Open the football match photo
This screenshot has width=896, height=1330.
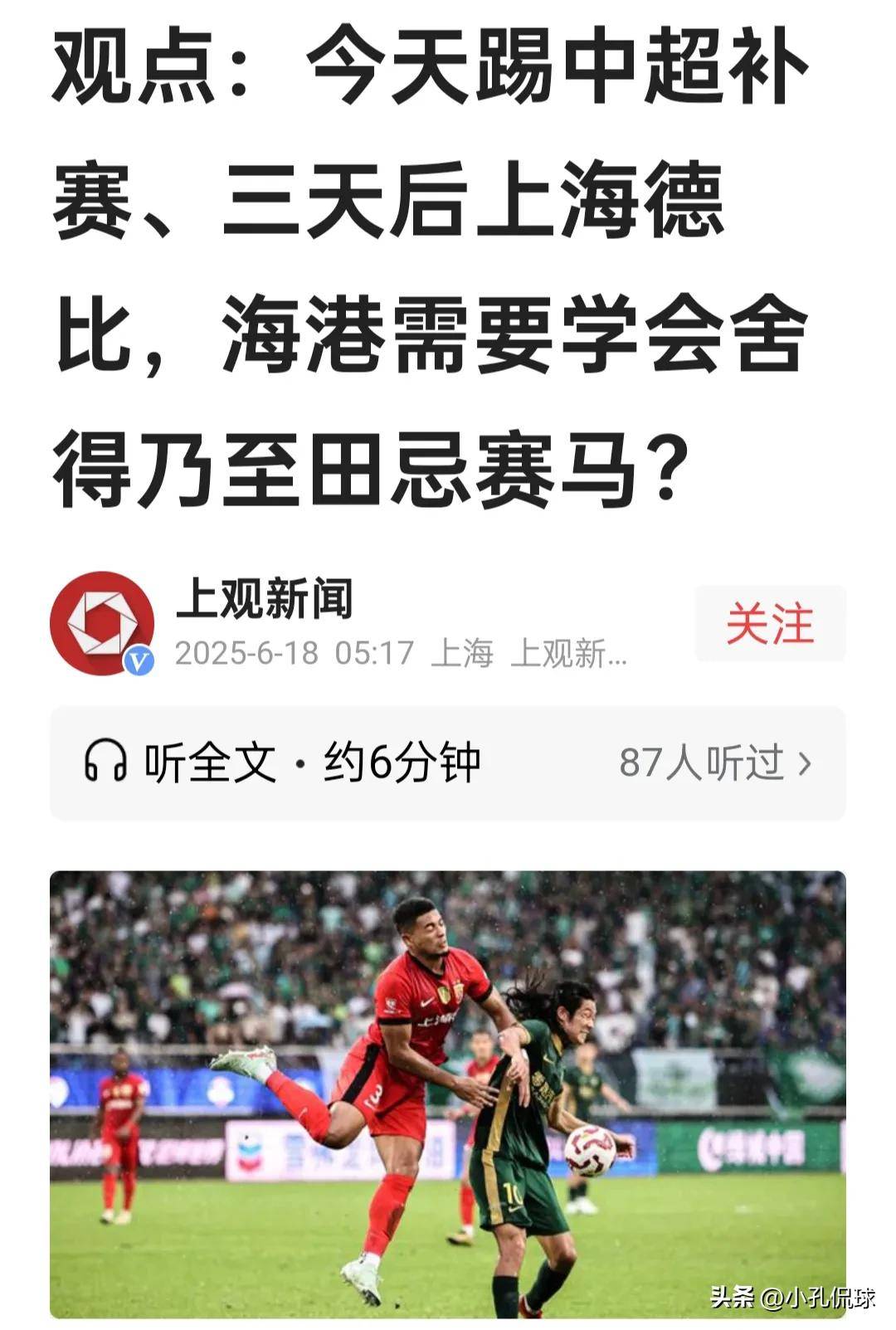tap(448, 1079)
